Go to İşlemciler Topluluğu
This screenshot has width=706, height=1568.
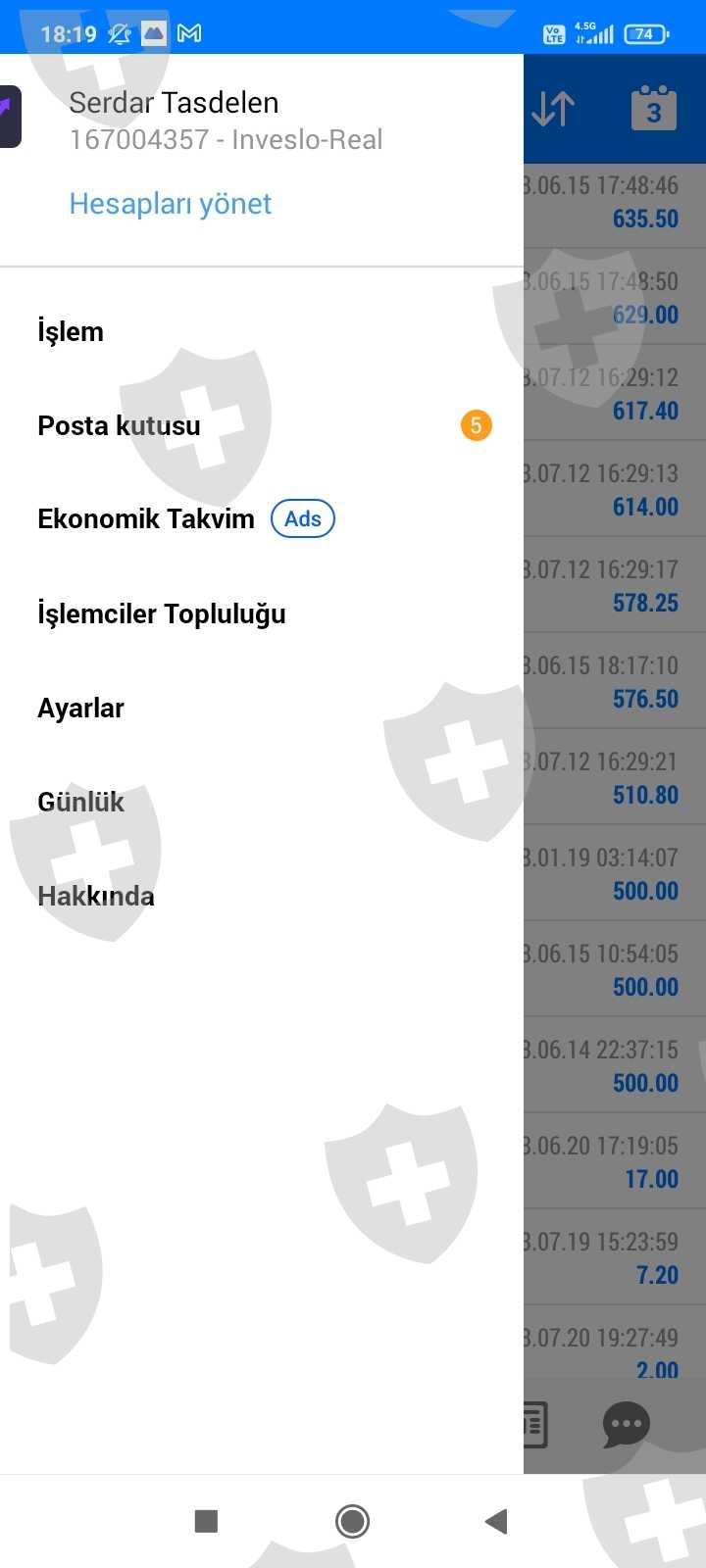click(262, 613)
